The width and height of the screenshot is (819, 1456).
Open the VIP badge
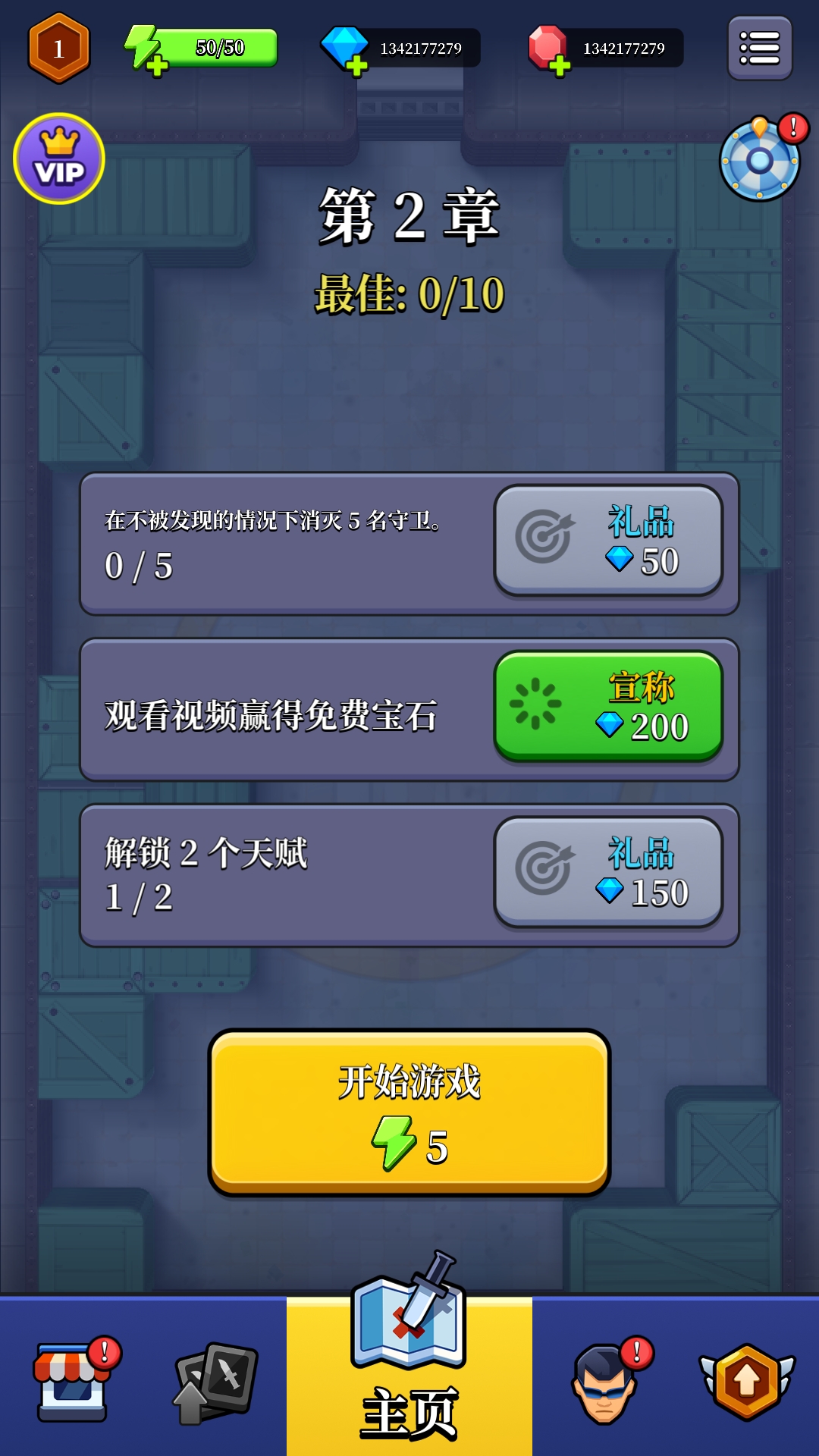(59, 158)
